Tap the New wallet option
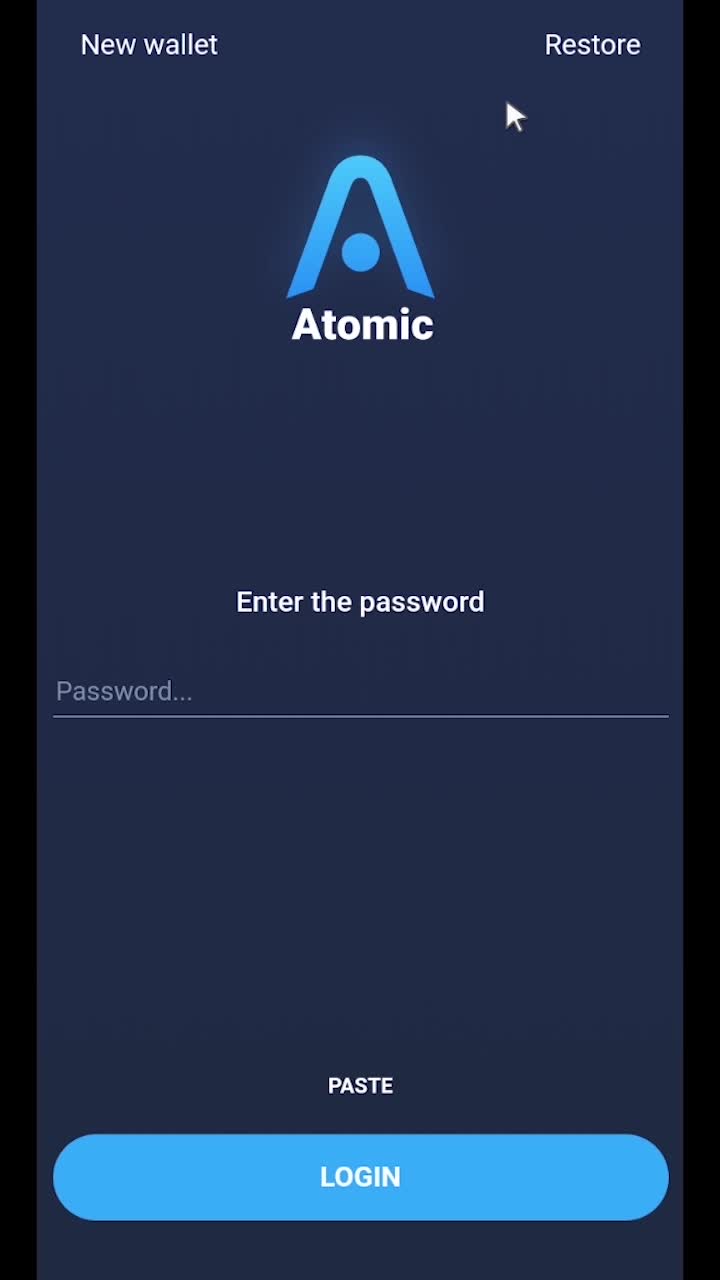Viewport: 720px width, 1280px height. pos(149,45)
